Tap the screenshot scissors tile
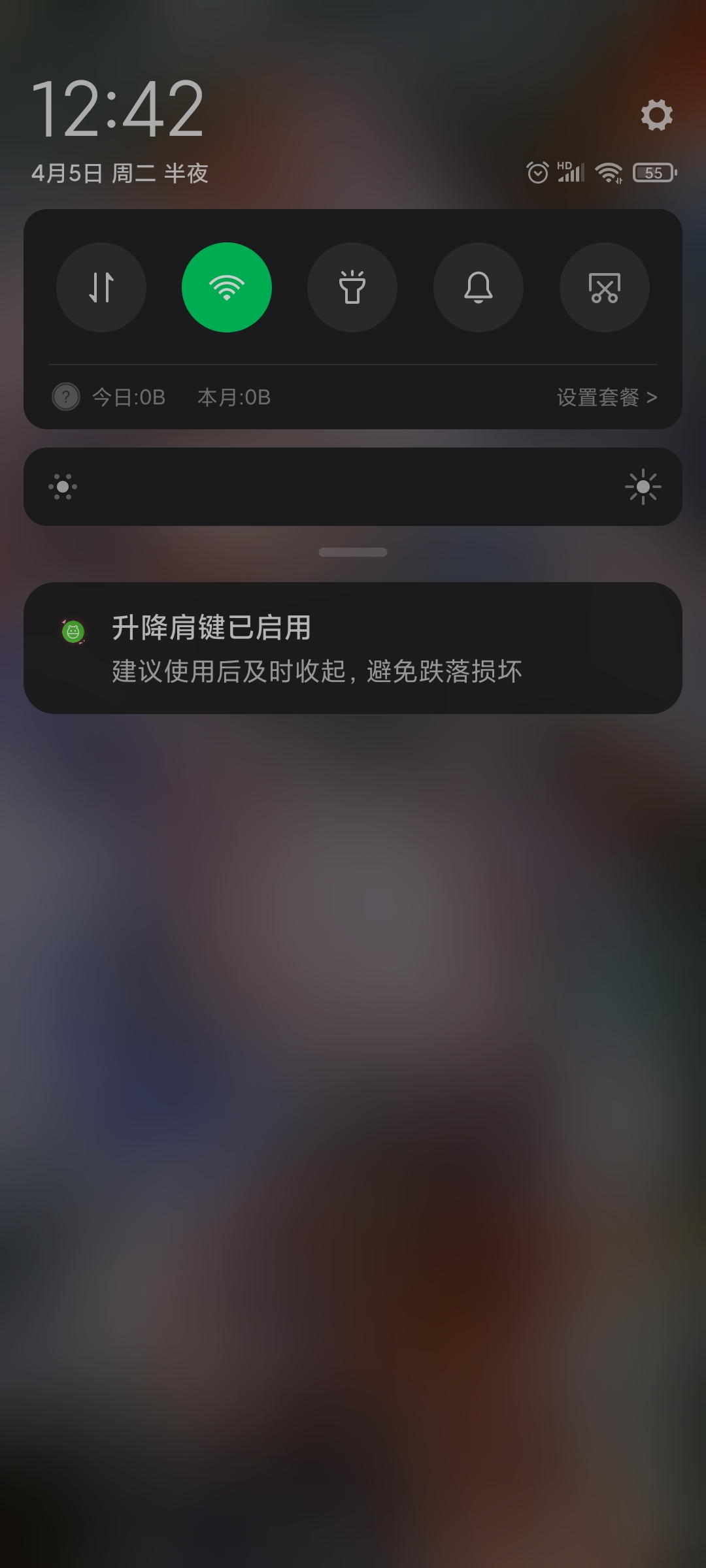This screenshot has width=706, height=1568. (605, 287)
